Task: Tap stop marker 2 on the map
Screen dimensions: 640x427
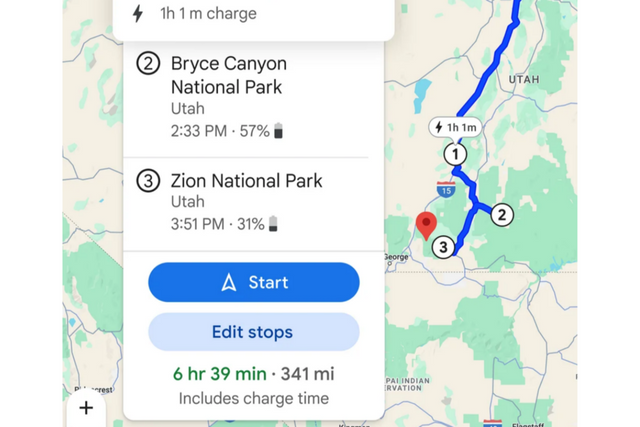Action: tap(502, 214)
